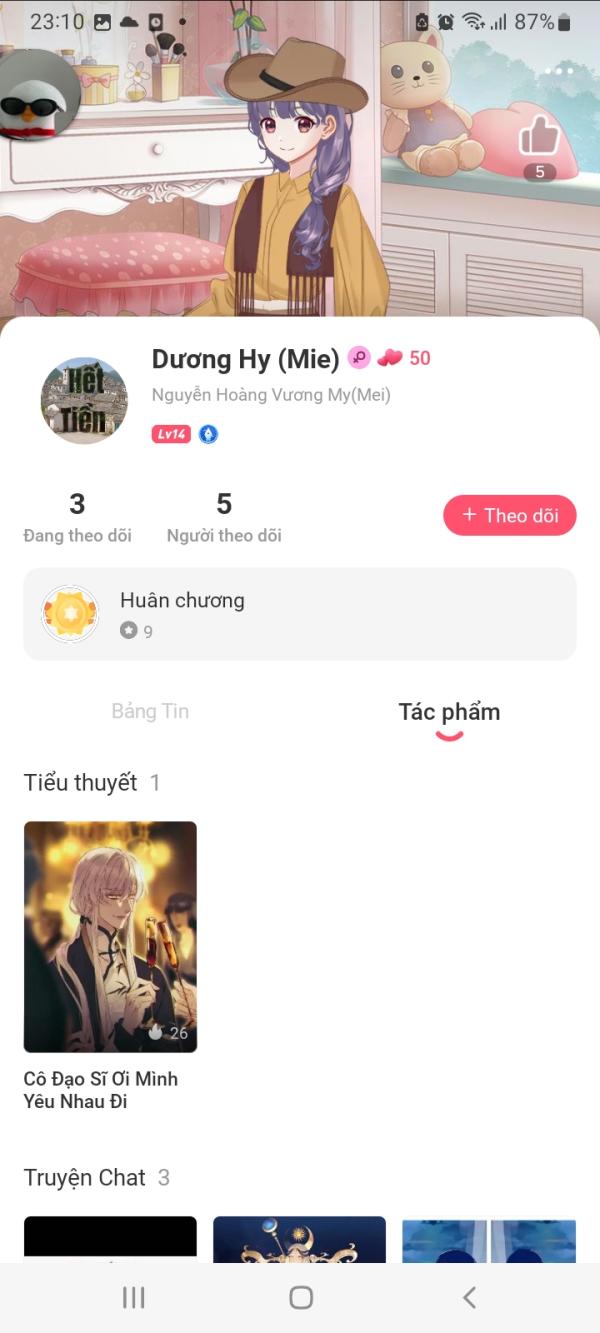This screenshot has height=1333, width=600.
Task: Open the third Truyện Chat story cover
Action: coord(488,1238)
